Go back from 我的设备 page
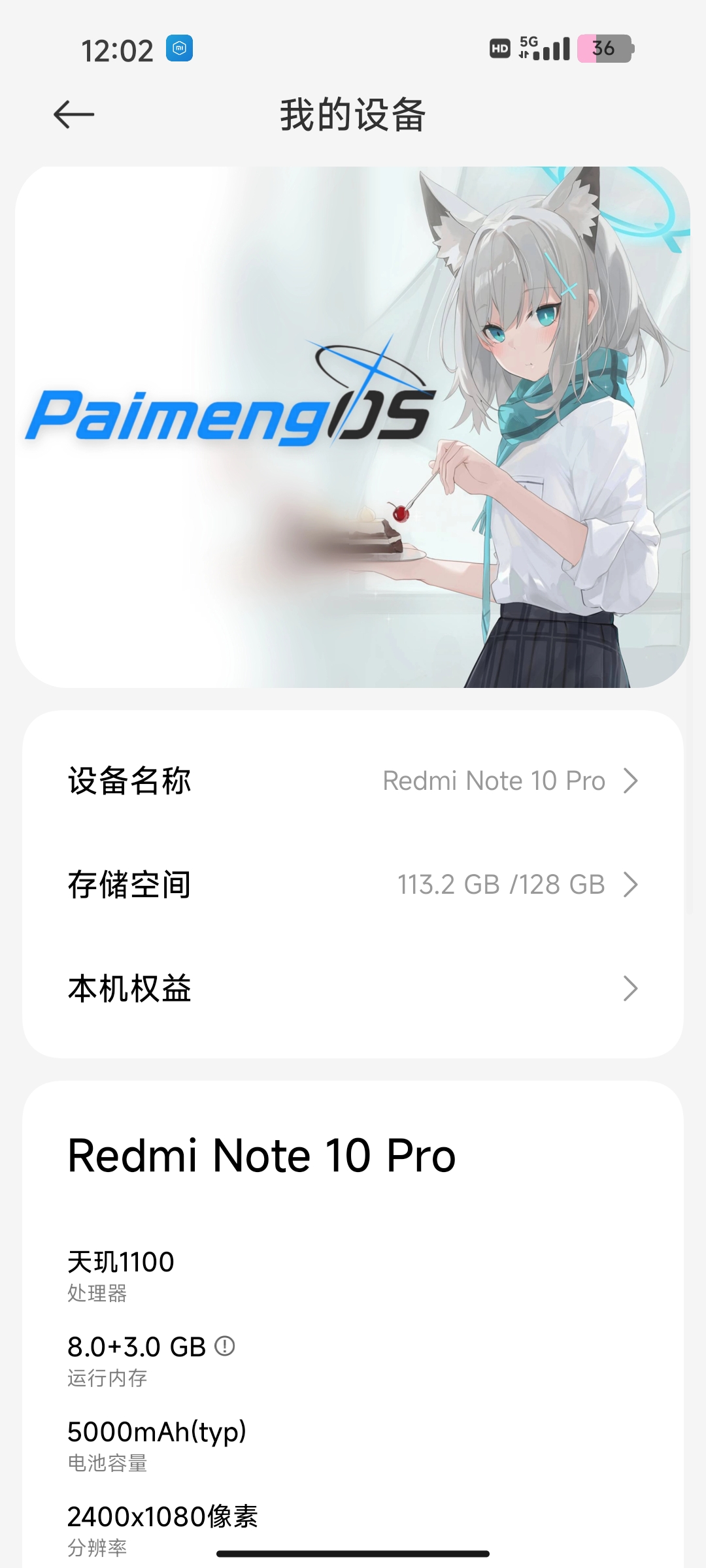The image size is (706, 1568). pyautogui.click(x=74, y=114)
